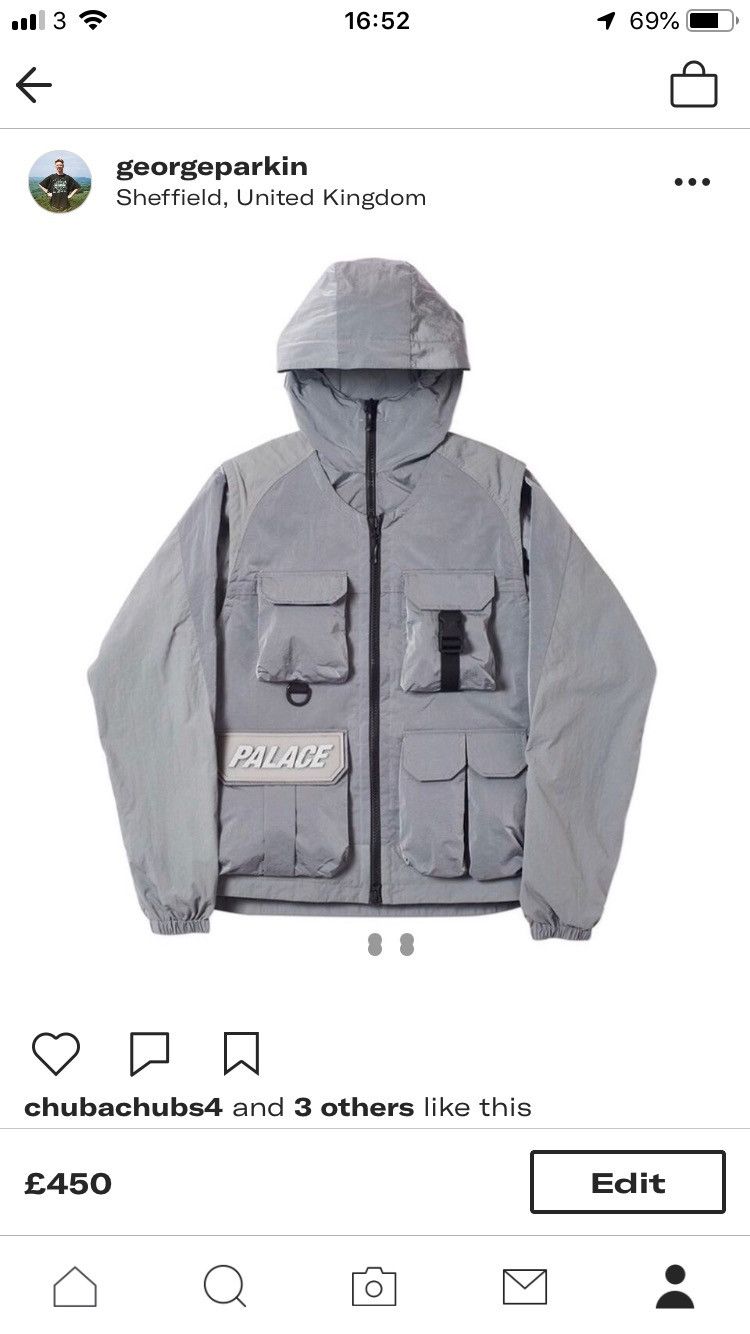Switch to the profile tab
750x1334 pixels.
coord(675,1286)
